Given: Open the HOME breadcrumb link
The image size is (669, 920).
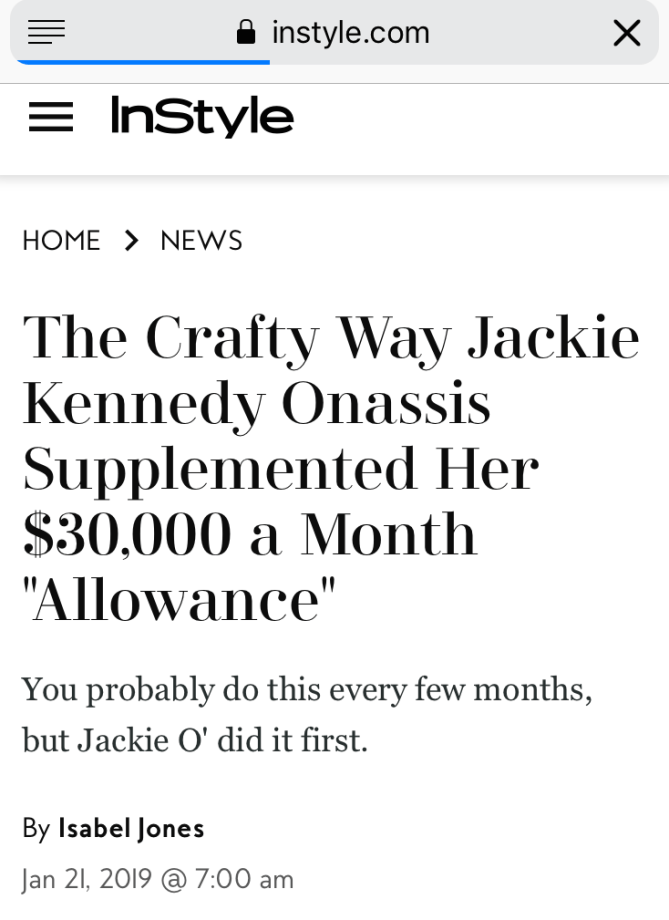Looking at the screenshot, I should tap(61, 241).
